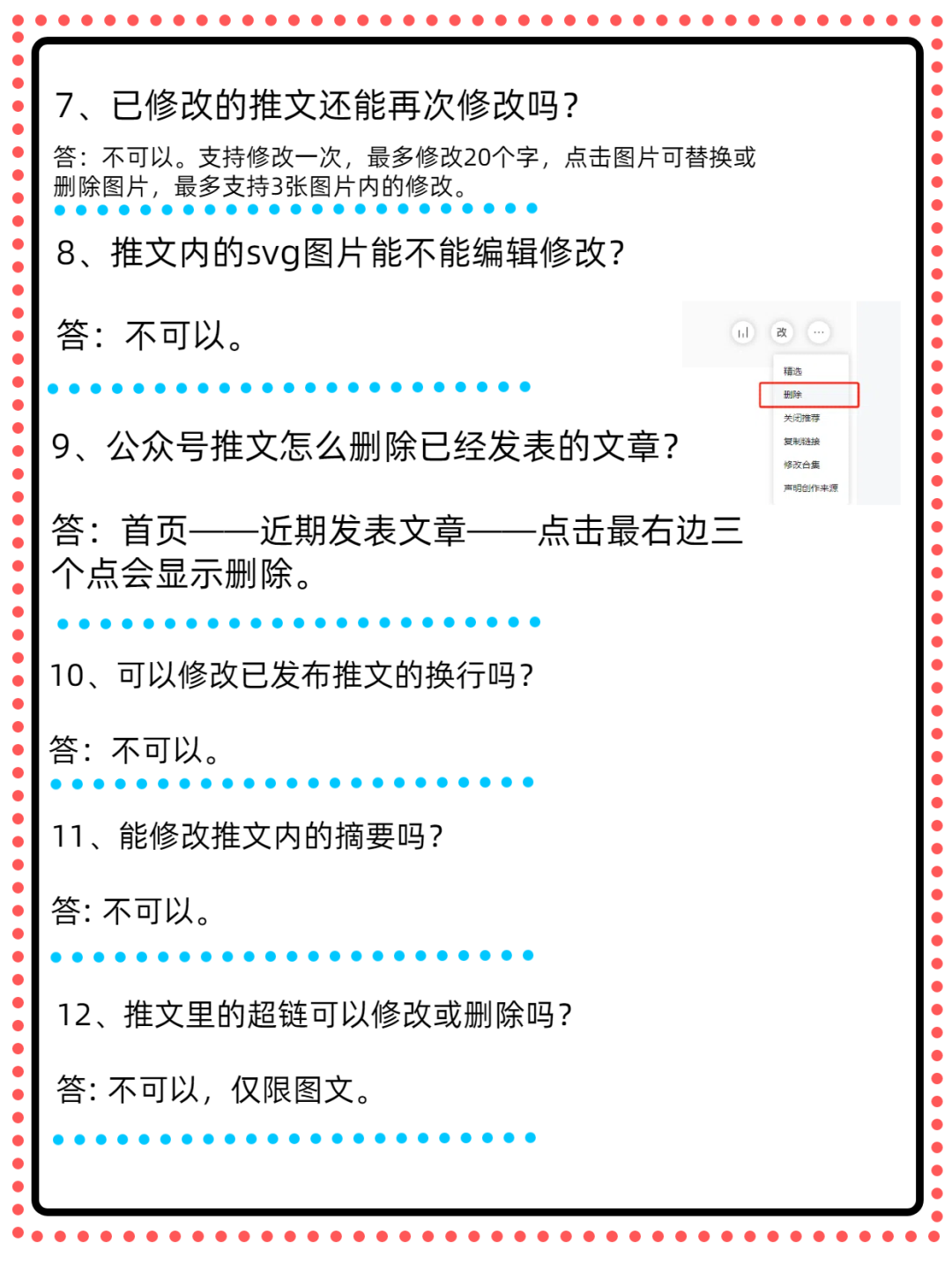Image resolution: width=952 pixels, height=1272 pixels.
Task: Click 复制链接 to copy the article link
Action: [800, 441]
